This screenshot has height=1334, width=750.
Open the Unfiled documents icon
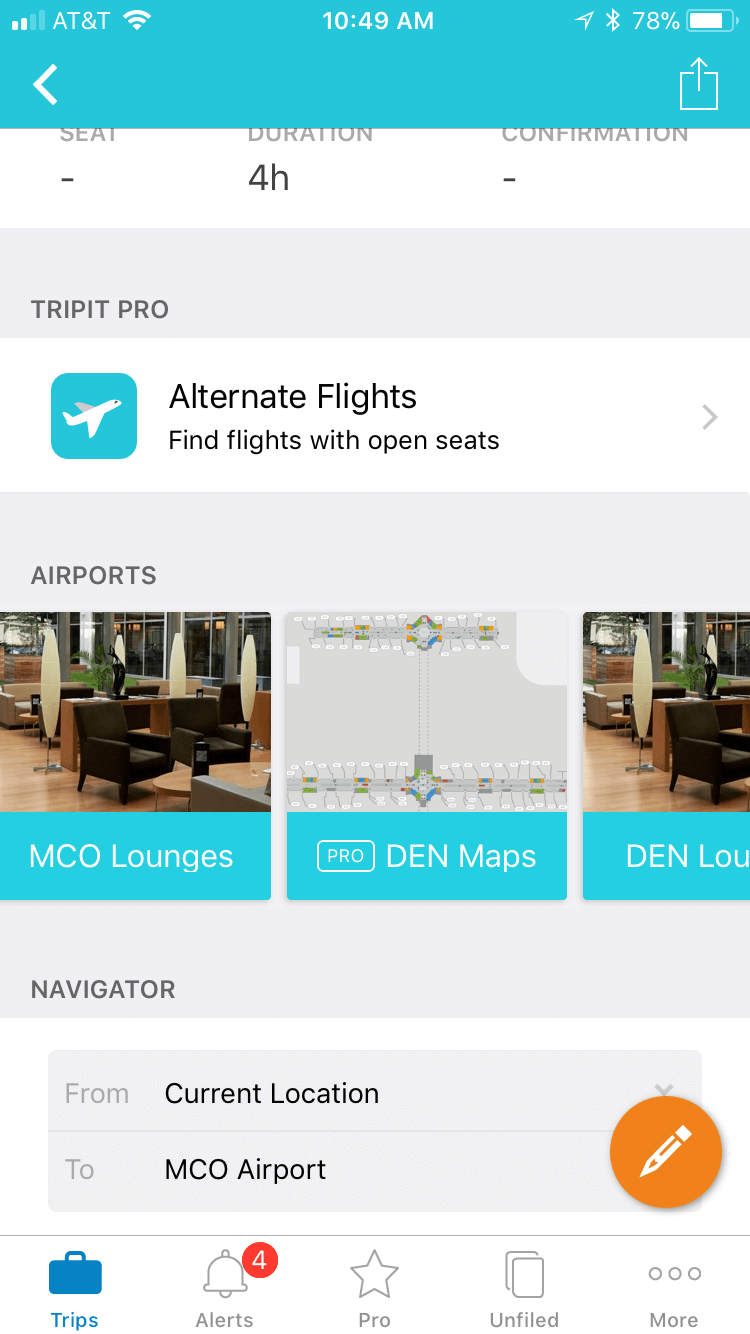click(524, 1273)
